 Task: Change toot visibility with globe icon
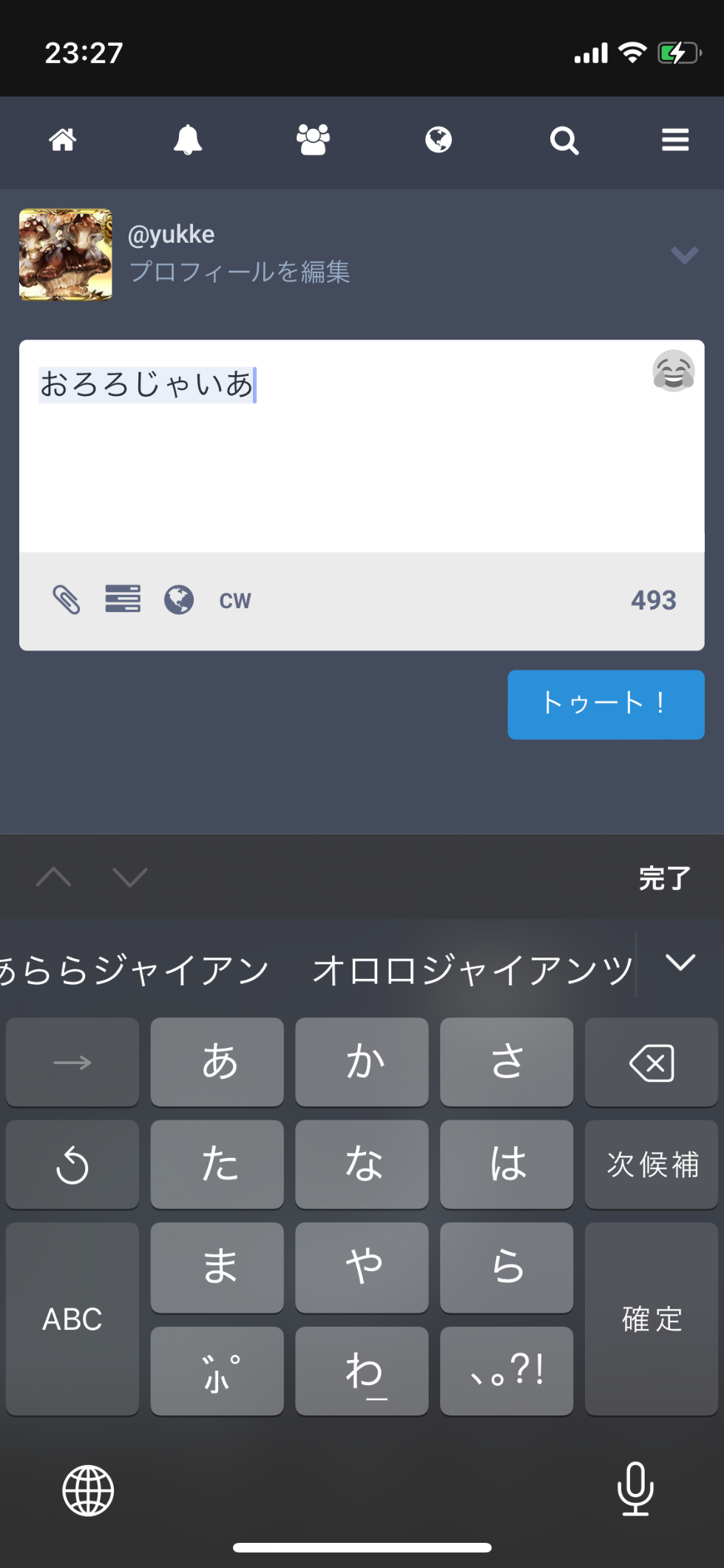tap(179, 599)
